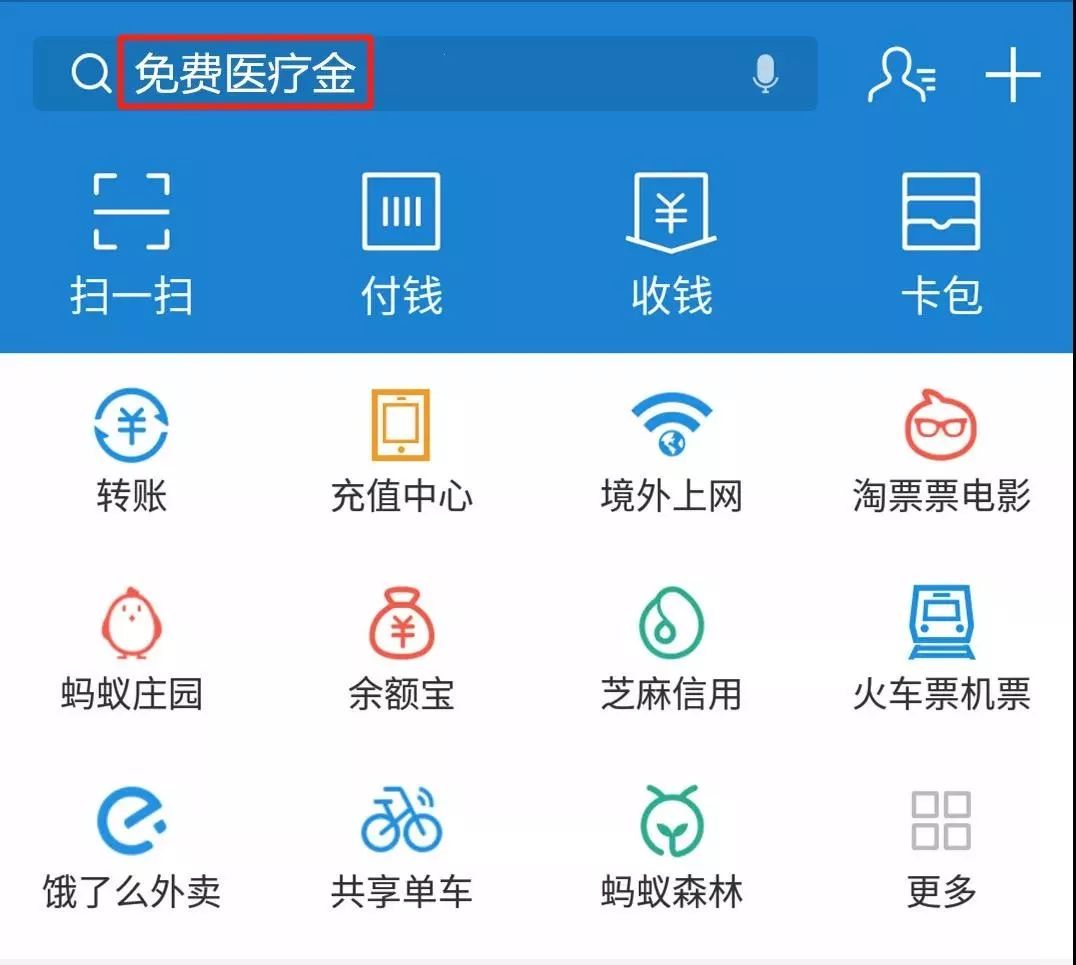
Task: Open the plus menu
Action: point(1013,74)
